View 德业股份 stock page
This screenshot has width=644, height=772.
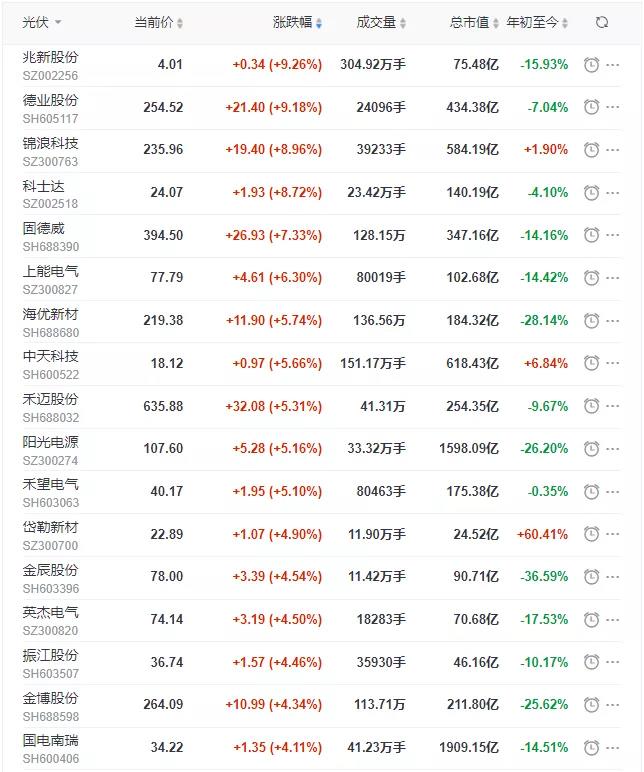click(50, 100)
